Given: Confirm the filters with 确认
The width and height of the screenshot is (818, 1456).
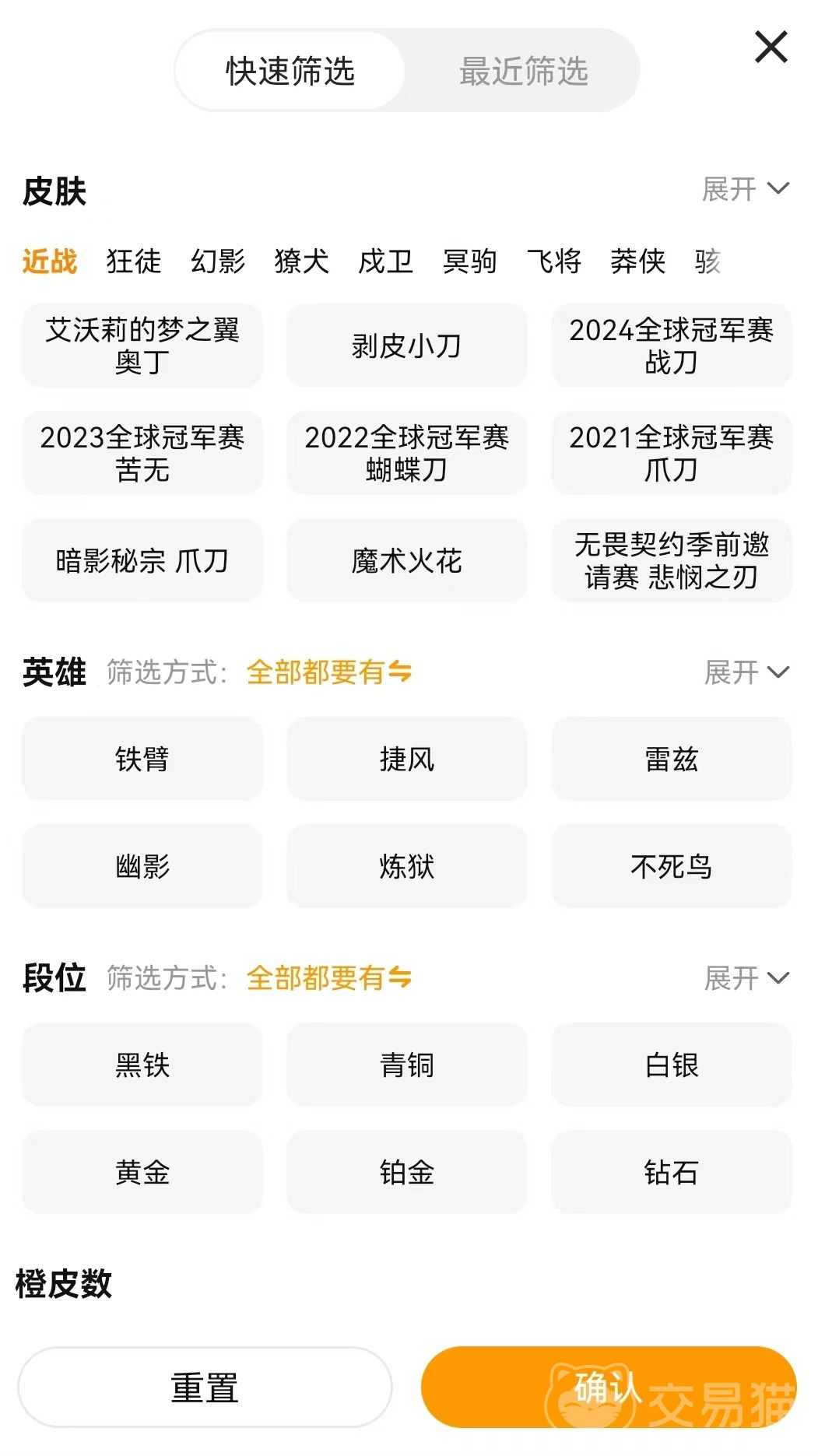Looking at the screenshot, I should (x=608, y=1388).
